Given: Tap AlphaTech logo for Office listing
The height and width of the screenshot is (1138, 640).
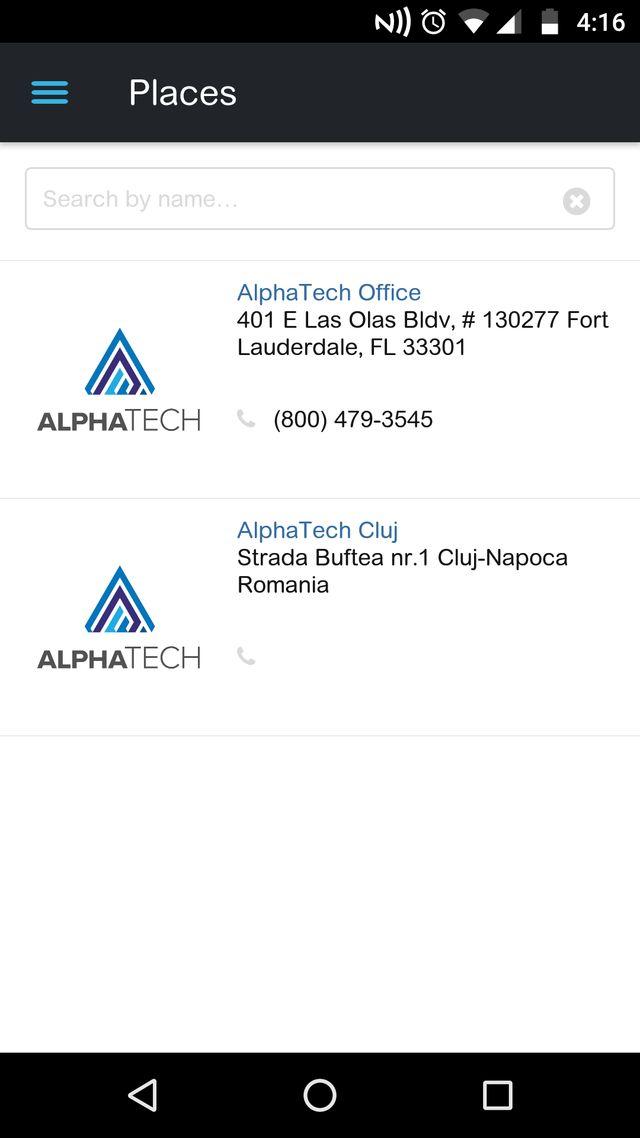Looking at the screenshot, I should coord(119,380).
